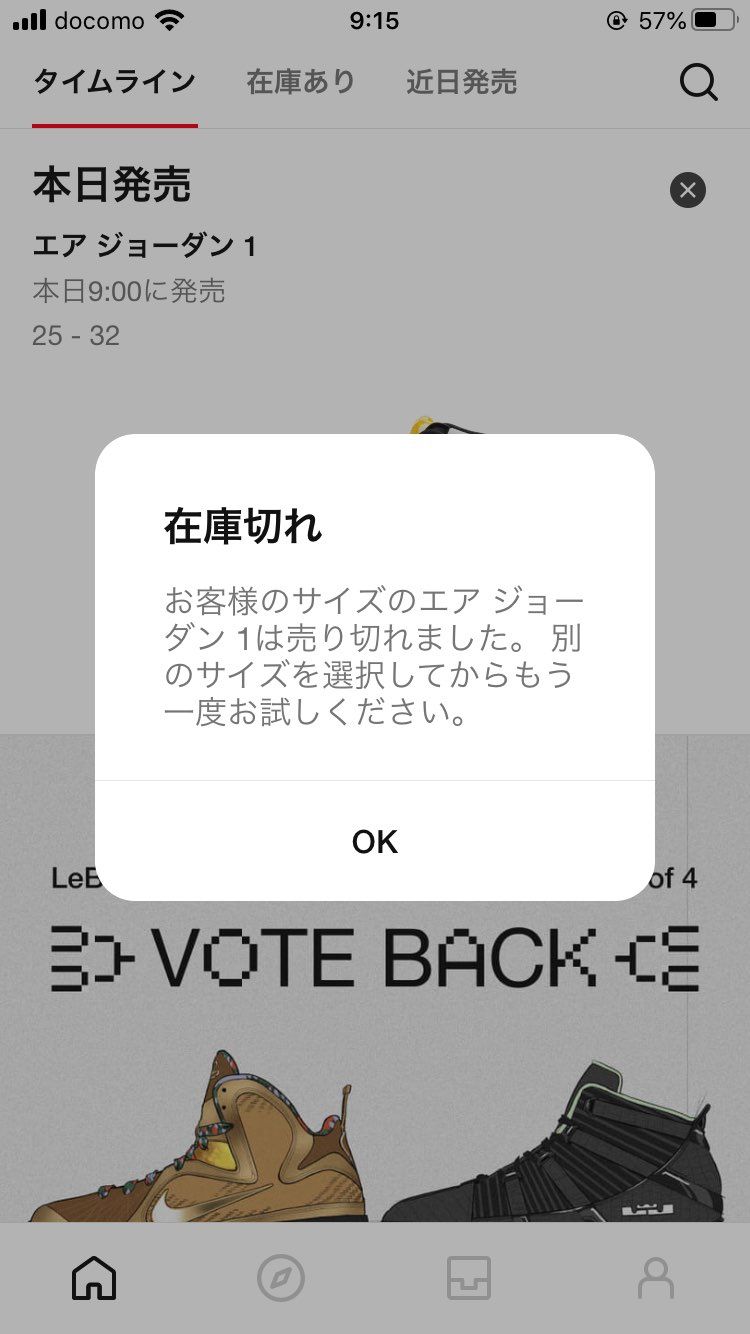The image size is (750, 1334).
Task: Tap the VOTE BACK banner
Action: tap(375, 957)
